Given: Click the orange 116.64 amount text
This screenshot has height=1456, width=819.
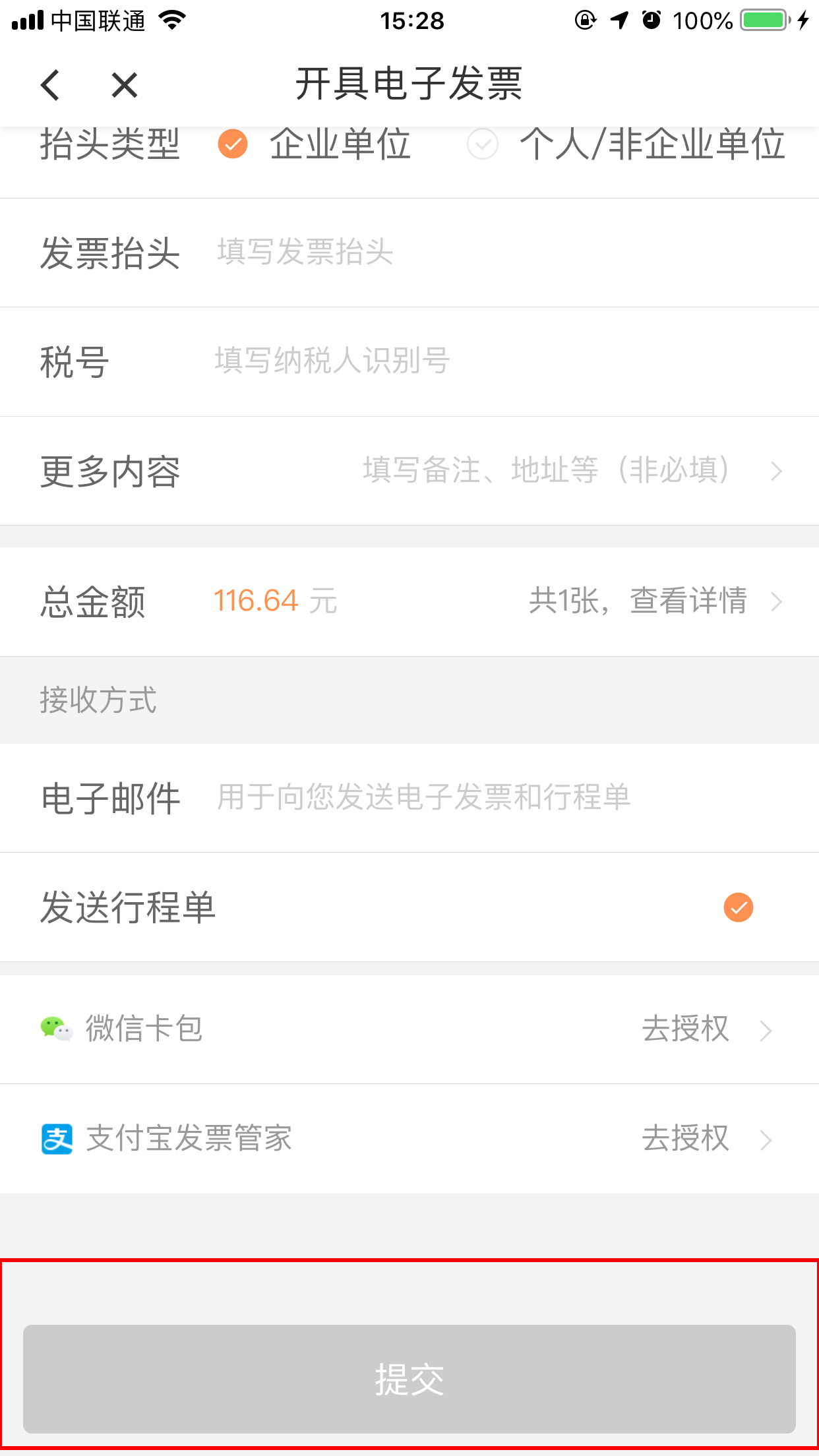Looking at the screenshot, I should [x=256, y=601].
